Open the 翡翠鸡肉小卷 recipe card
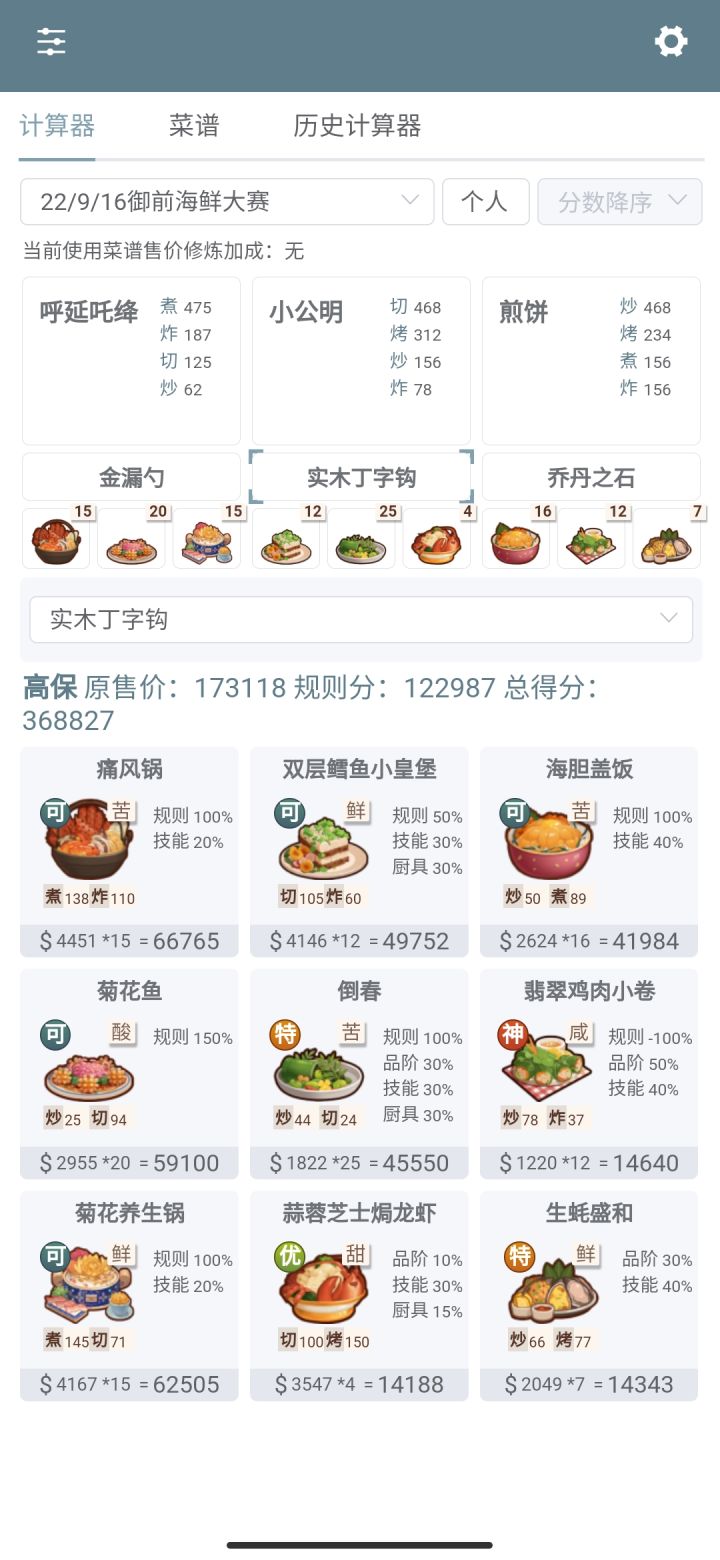 point(589,1074)
